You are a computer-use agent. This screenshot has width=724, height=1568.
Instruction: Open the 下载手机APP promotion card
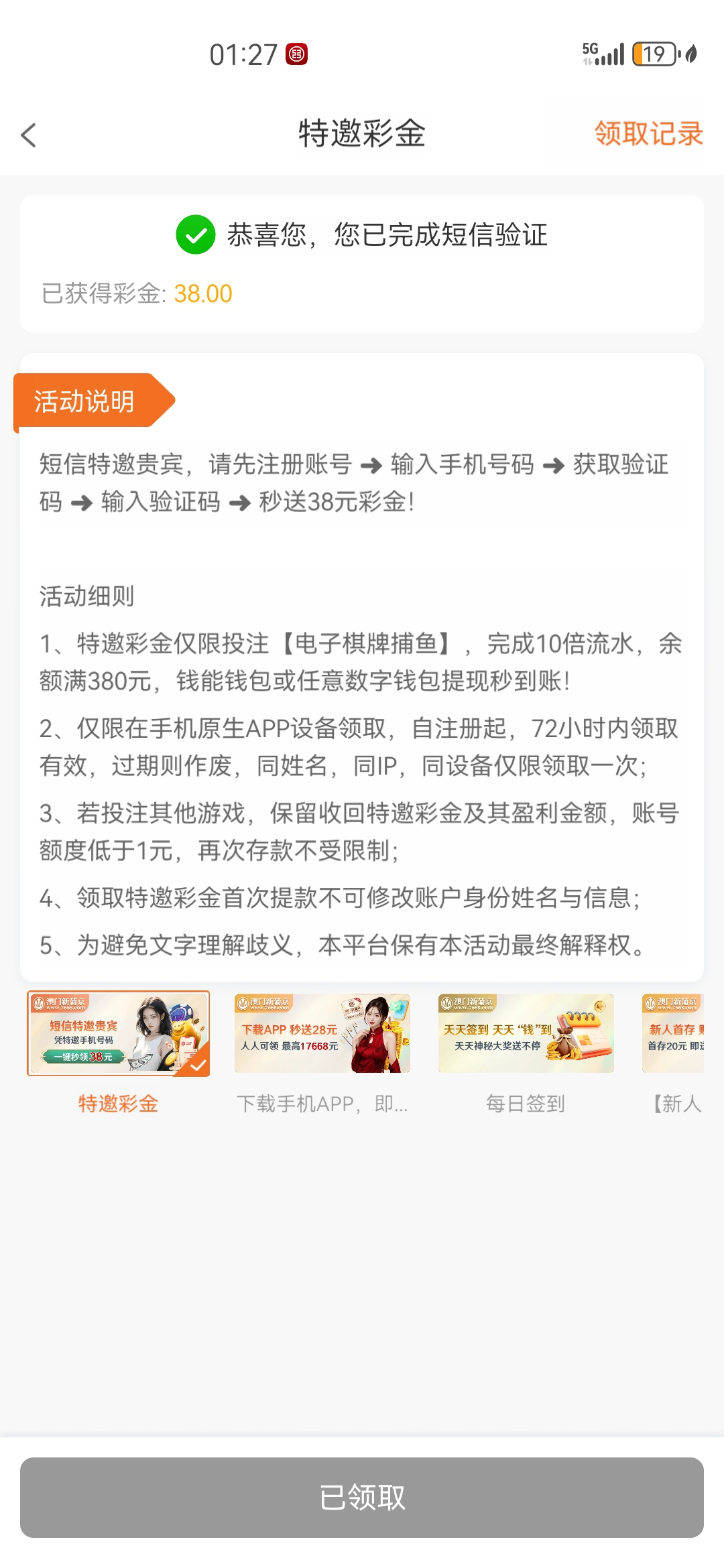[x=322, y=1033]
